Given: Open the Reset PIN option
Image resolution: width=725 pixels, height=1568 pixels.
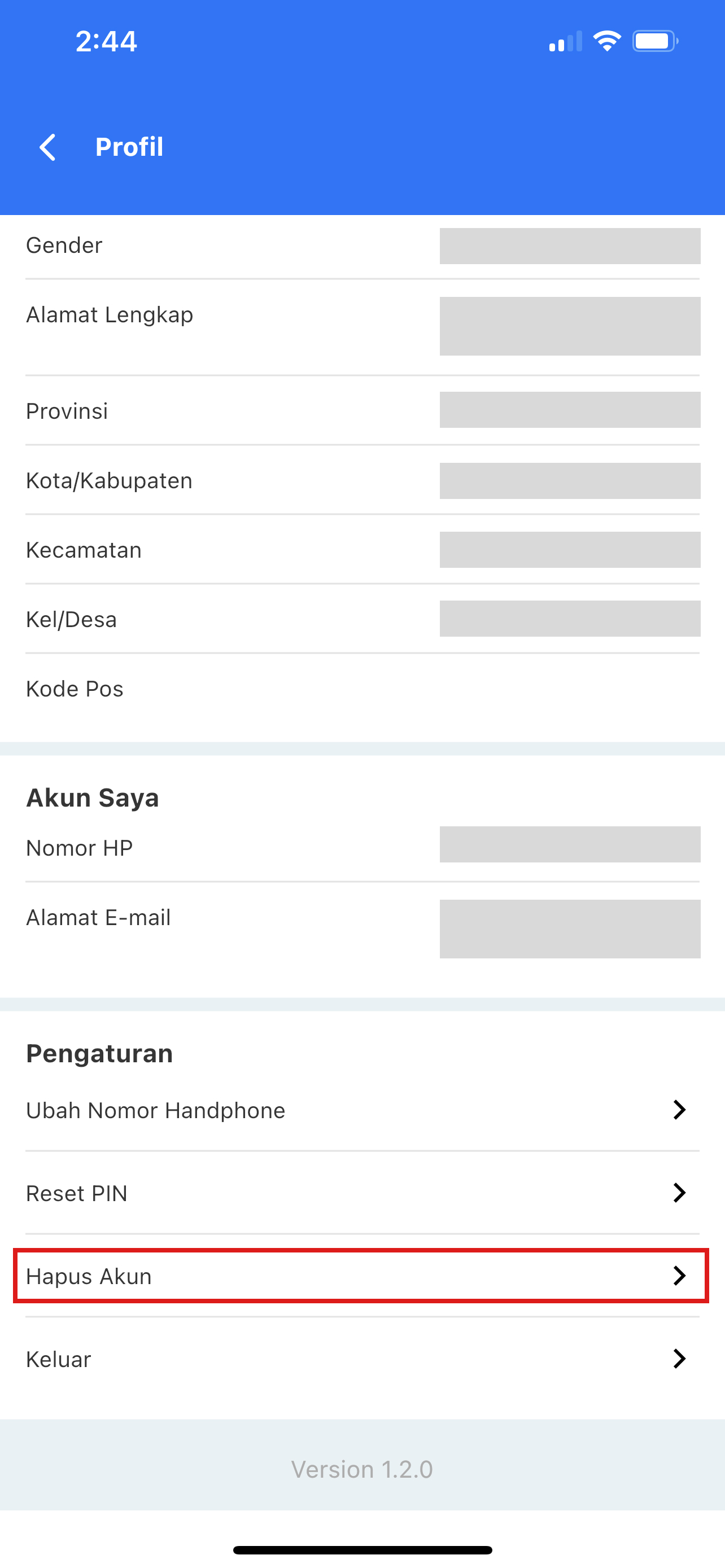Looking at the screenshot, I should coord(362,1193).
